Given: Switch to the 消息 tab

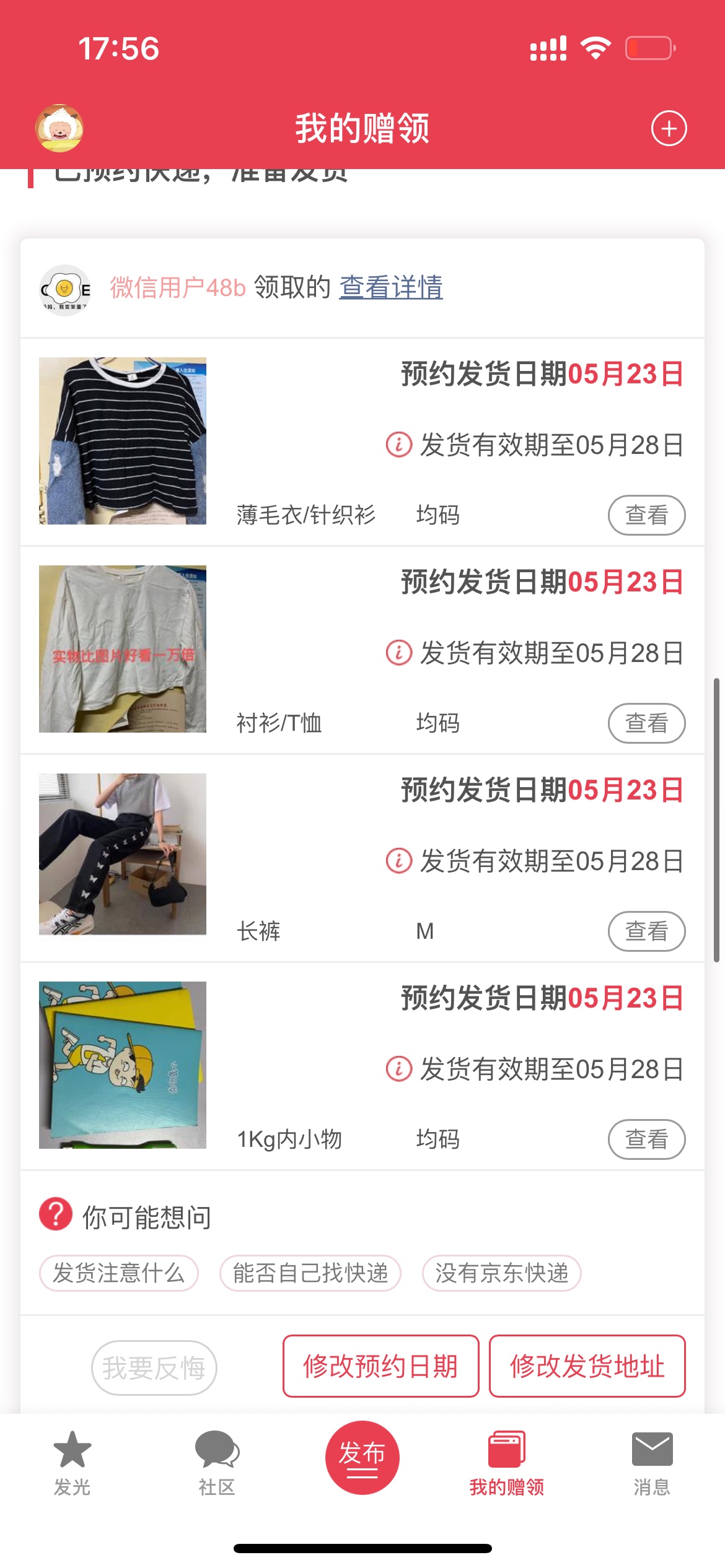Looking at the screenshot, I should click(x=652, y=1463).
